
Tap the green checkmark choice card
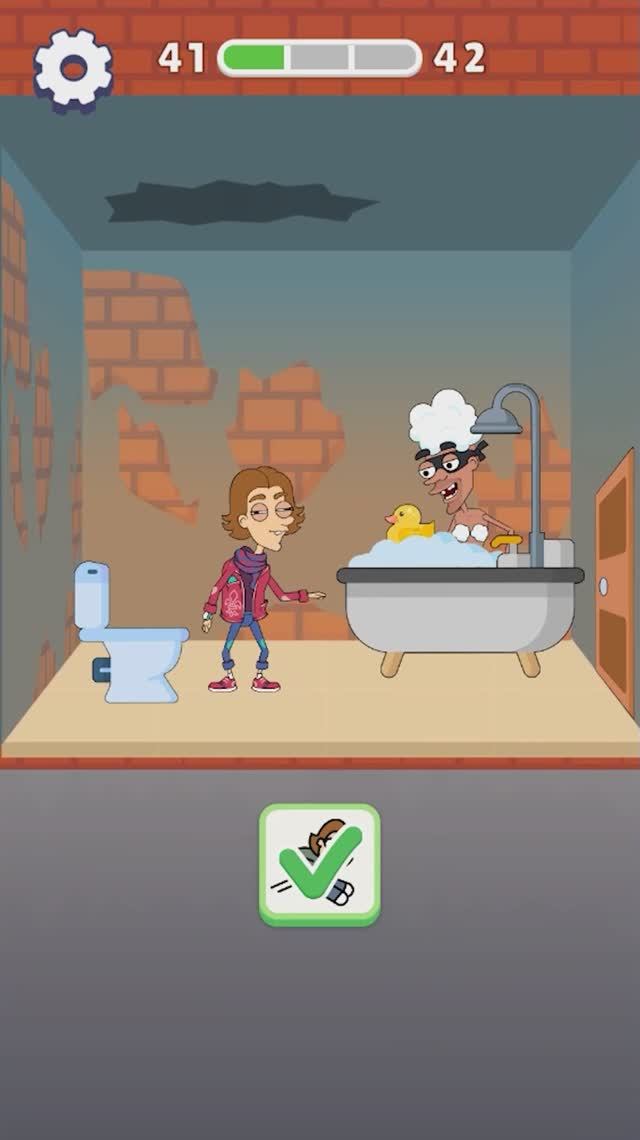point(320,864)
